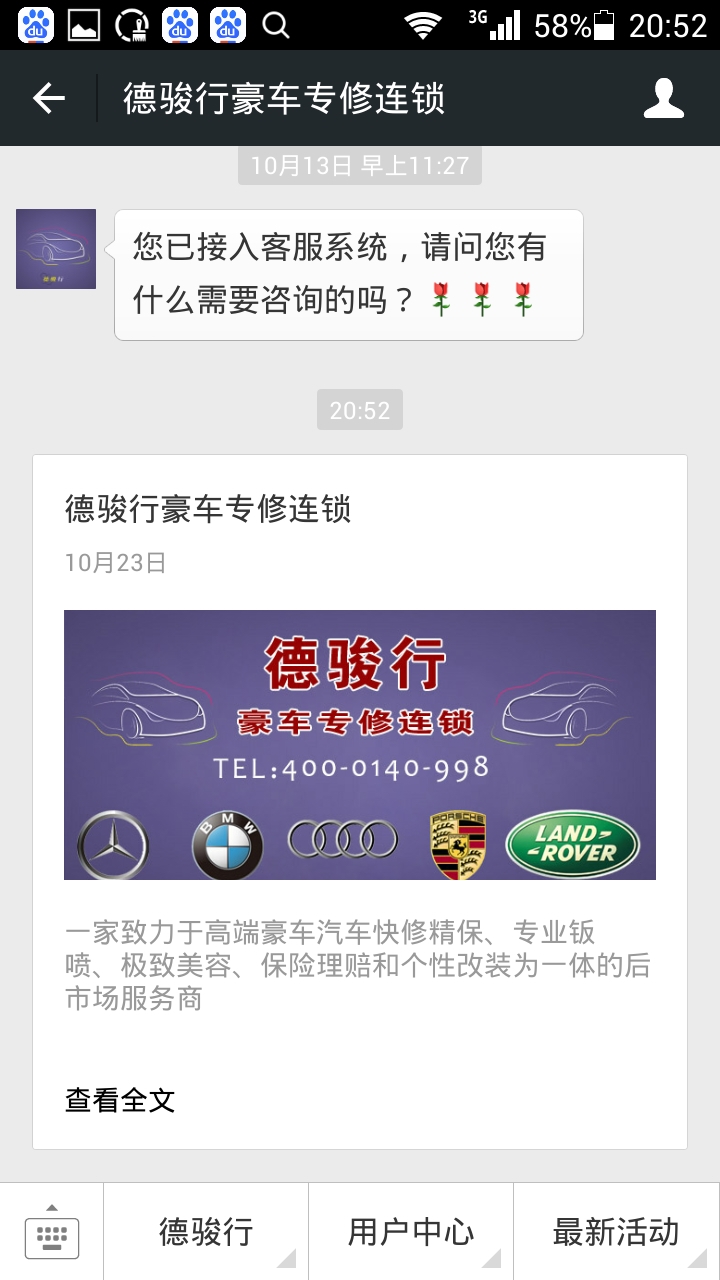The height and width of the screenshot is (1280, 720).
Task: Open the 用户中心 menu item
Action: (410, 1232)
